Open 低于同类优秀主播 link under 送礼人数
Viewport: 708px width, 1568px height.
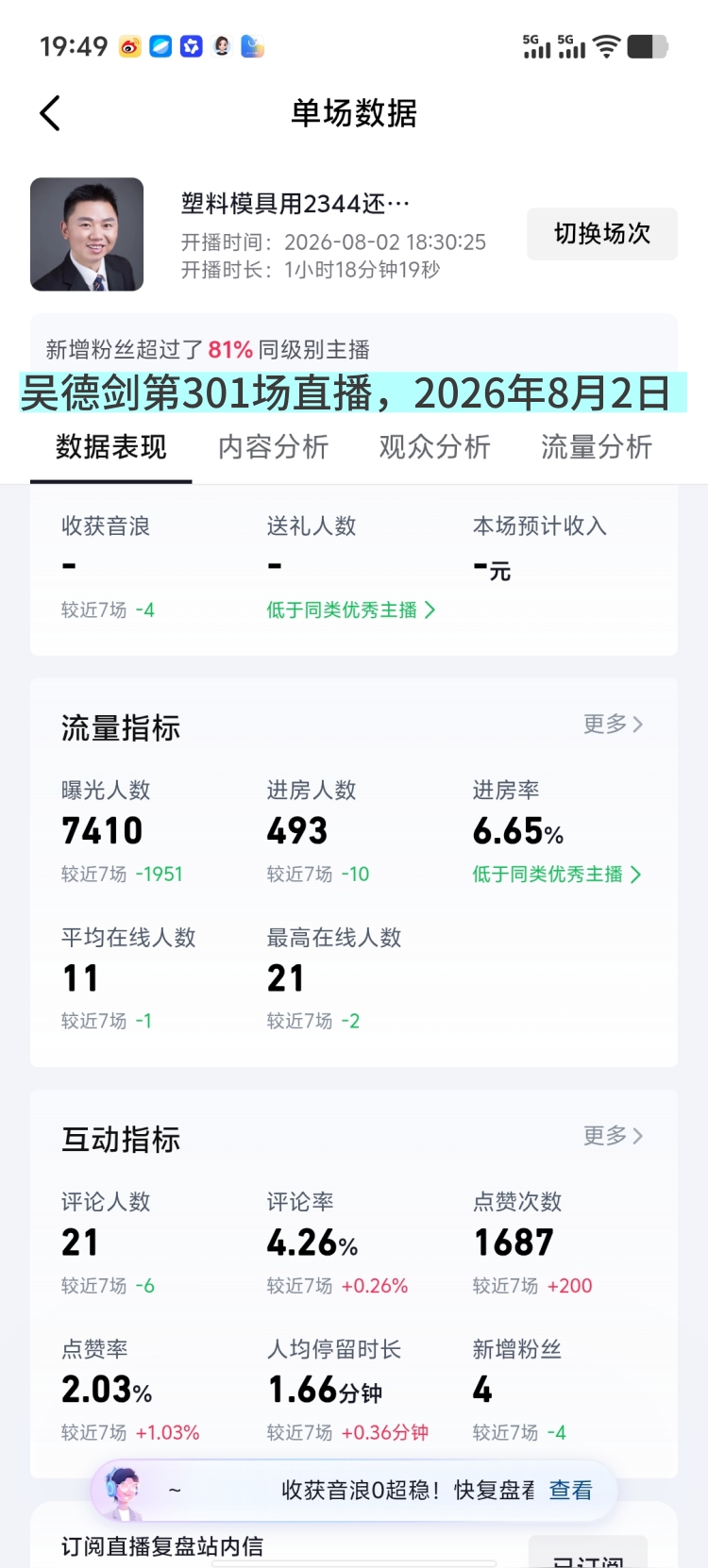coord(351,610)
